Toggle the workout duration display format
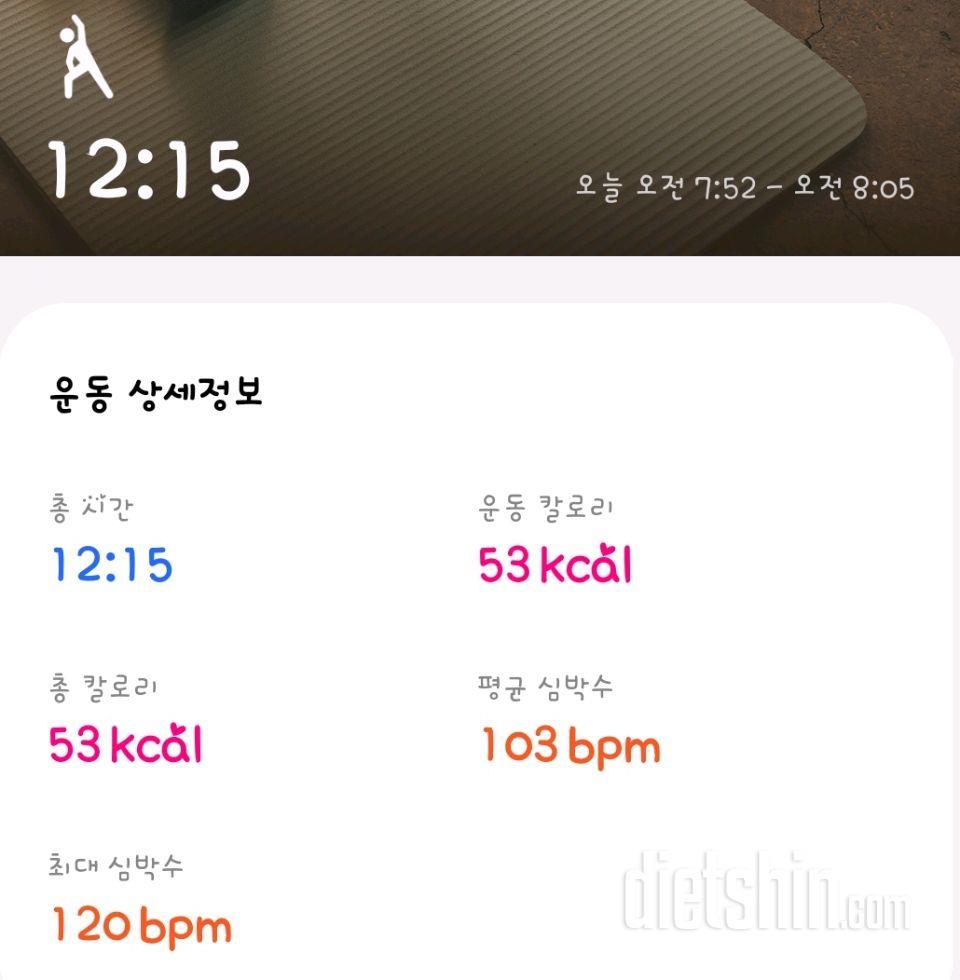This screenshot has height=980, width=960. [110, 563]
